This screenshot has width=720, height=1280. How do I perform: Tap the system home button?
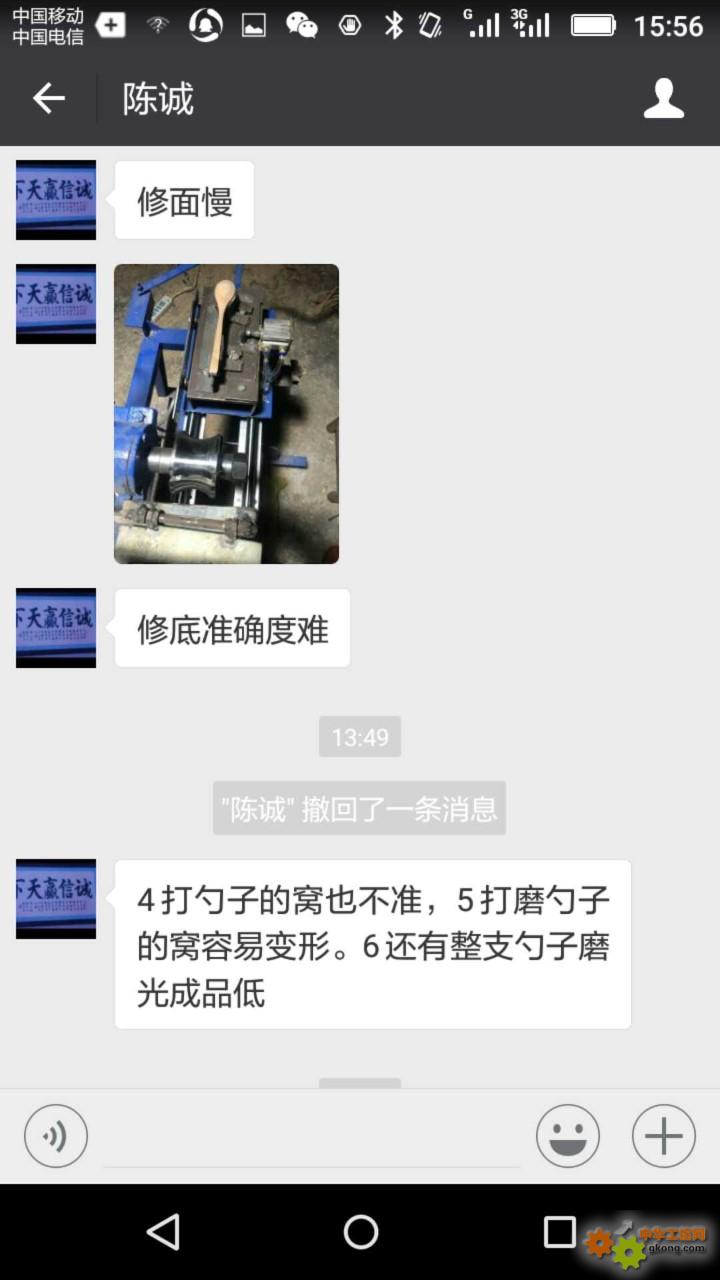tap(360, 1232)
